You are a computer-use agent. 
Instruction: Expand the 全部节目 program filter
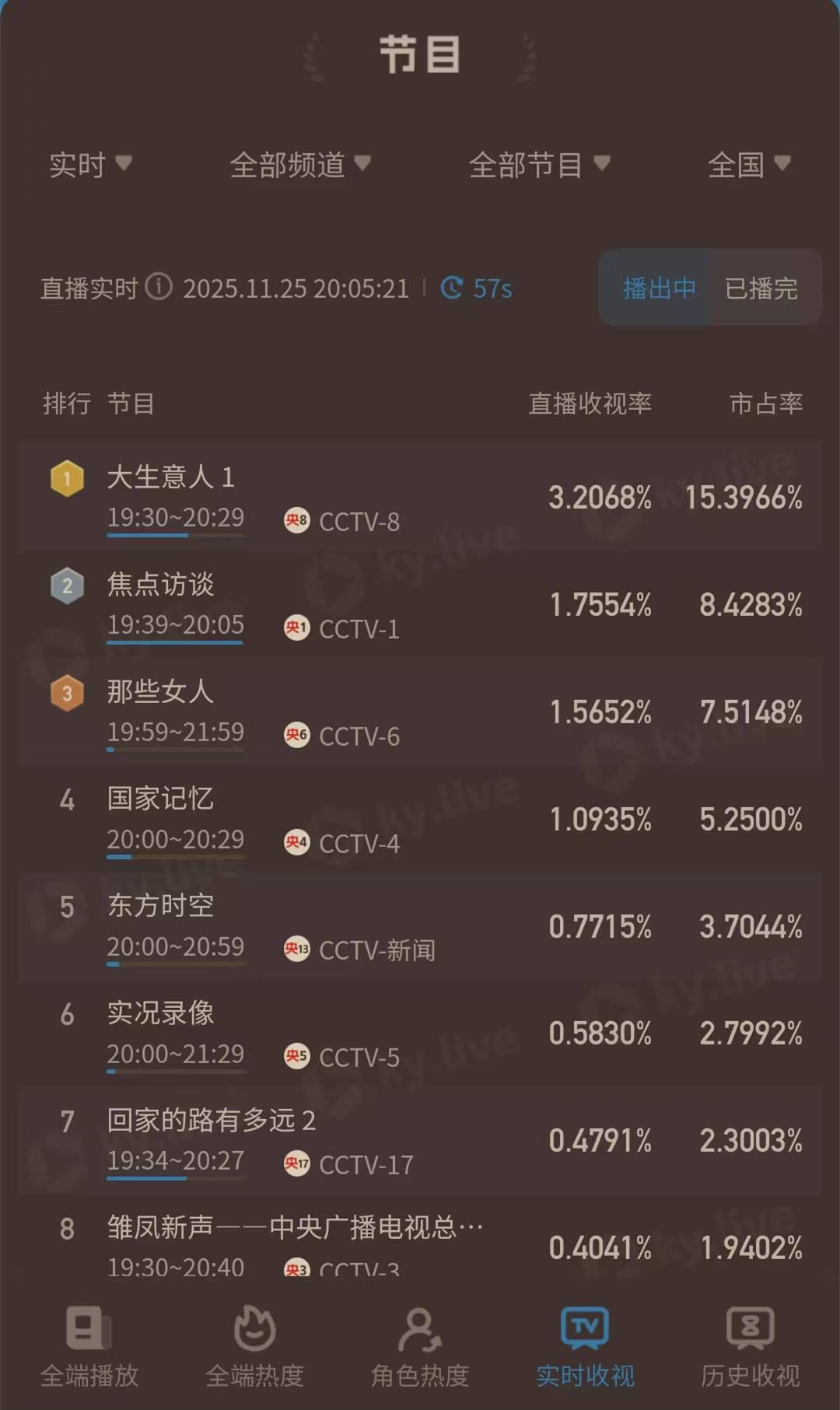tap(538, 165)
